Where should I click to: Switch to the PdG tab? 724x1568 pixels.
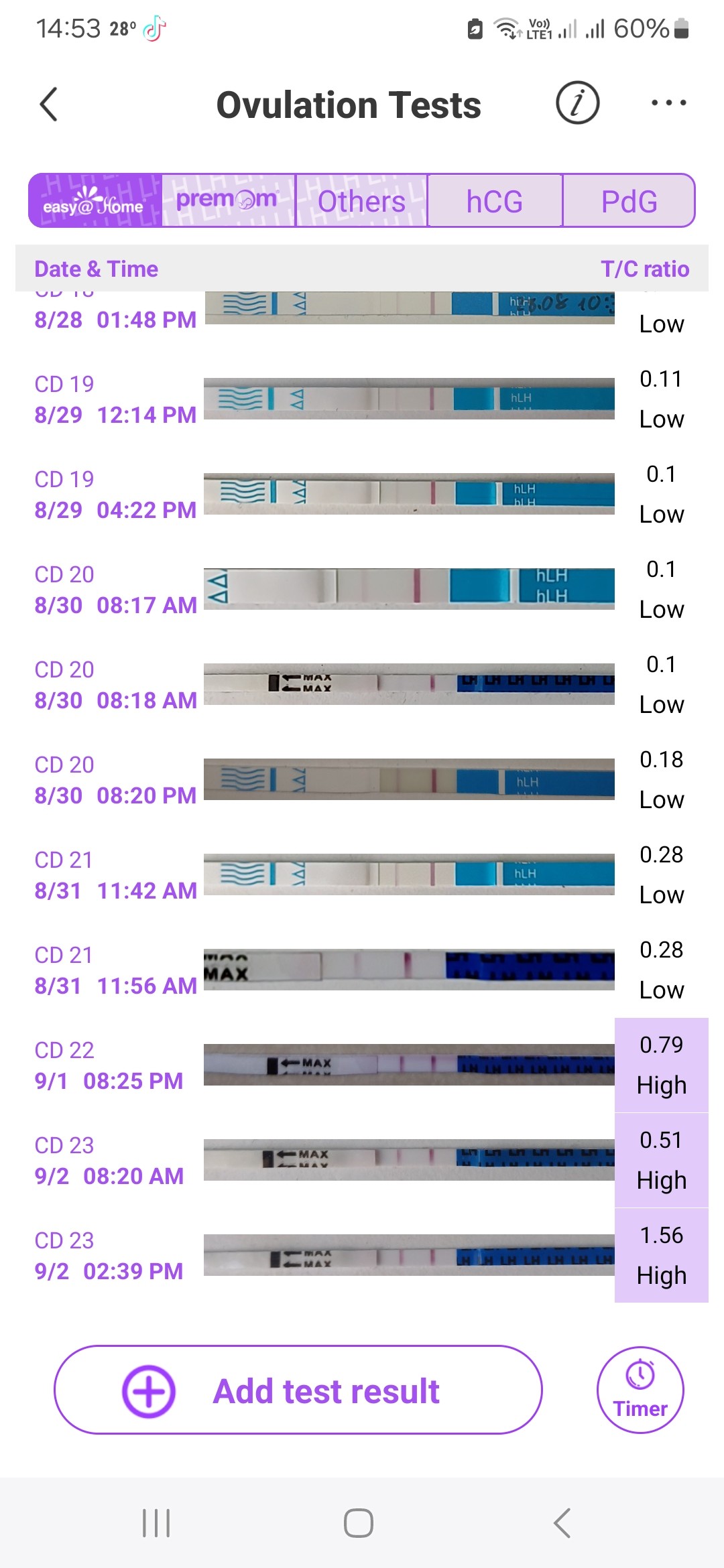pyautogui.click(x=629, y=201)
